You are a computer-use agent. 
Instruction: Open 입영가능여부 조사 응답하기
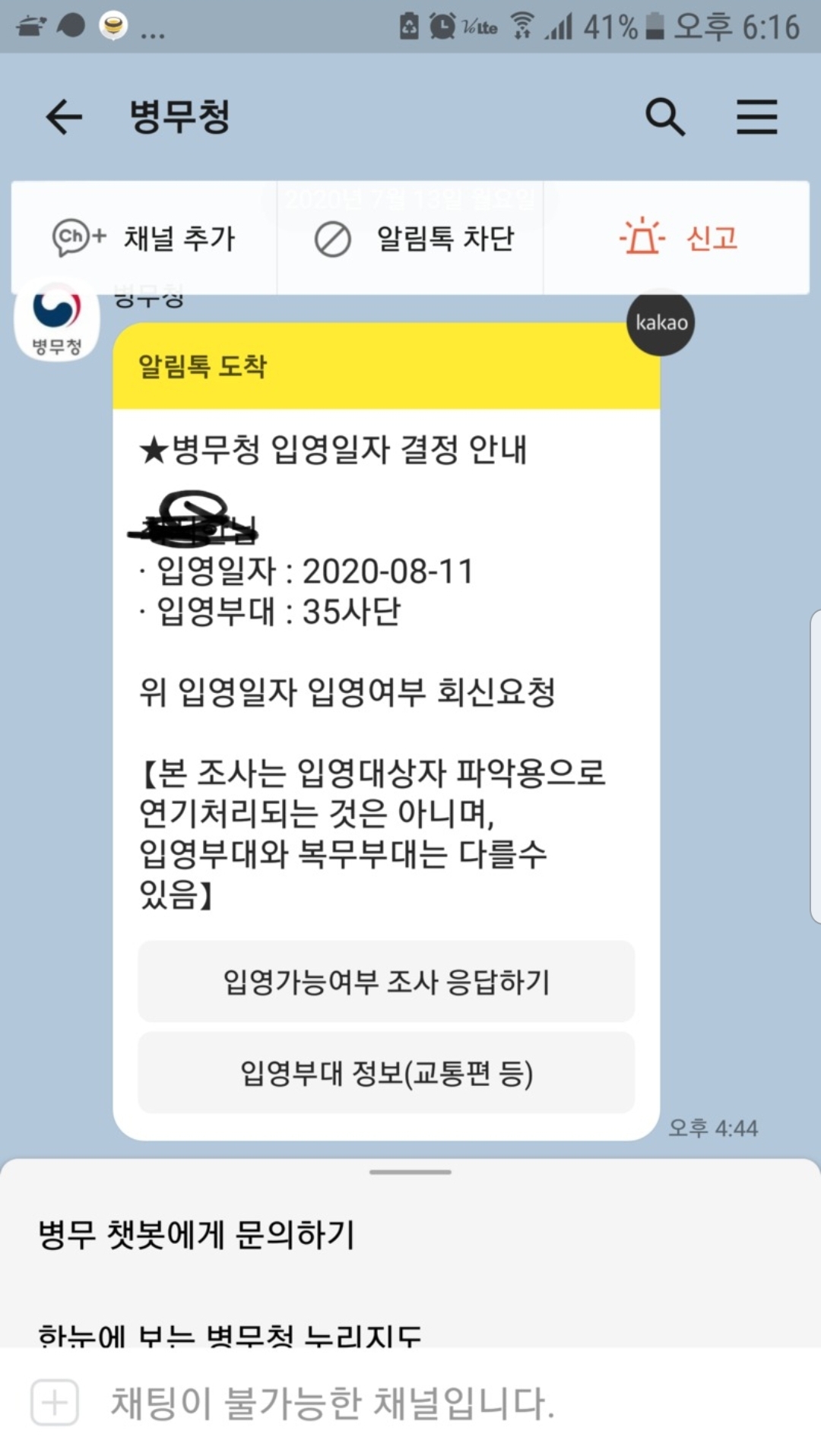[x=386, y=981]
